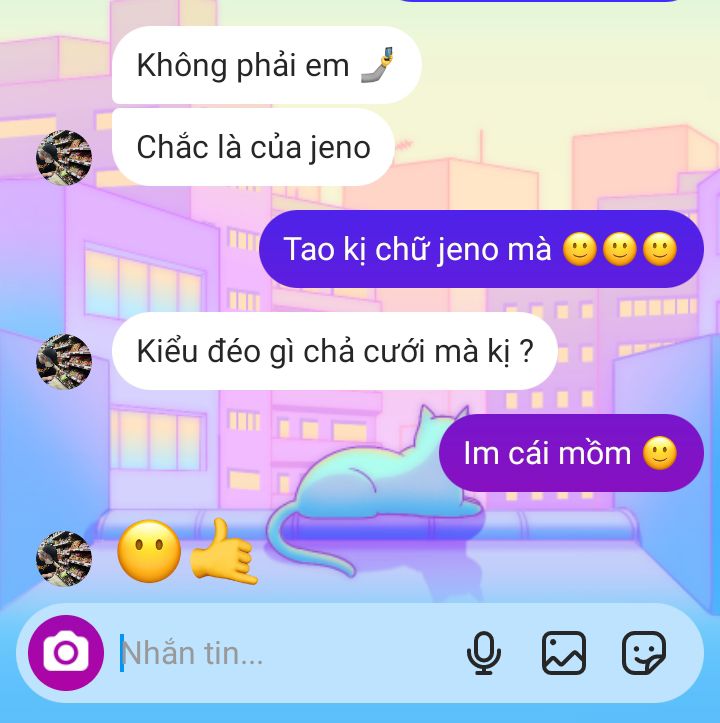Focus the Nhắn tin message field

pos(280,654)
